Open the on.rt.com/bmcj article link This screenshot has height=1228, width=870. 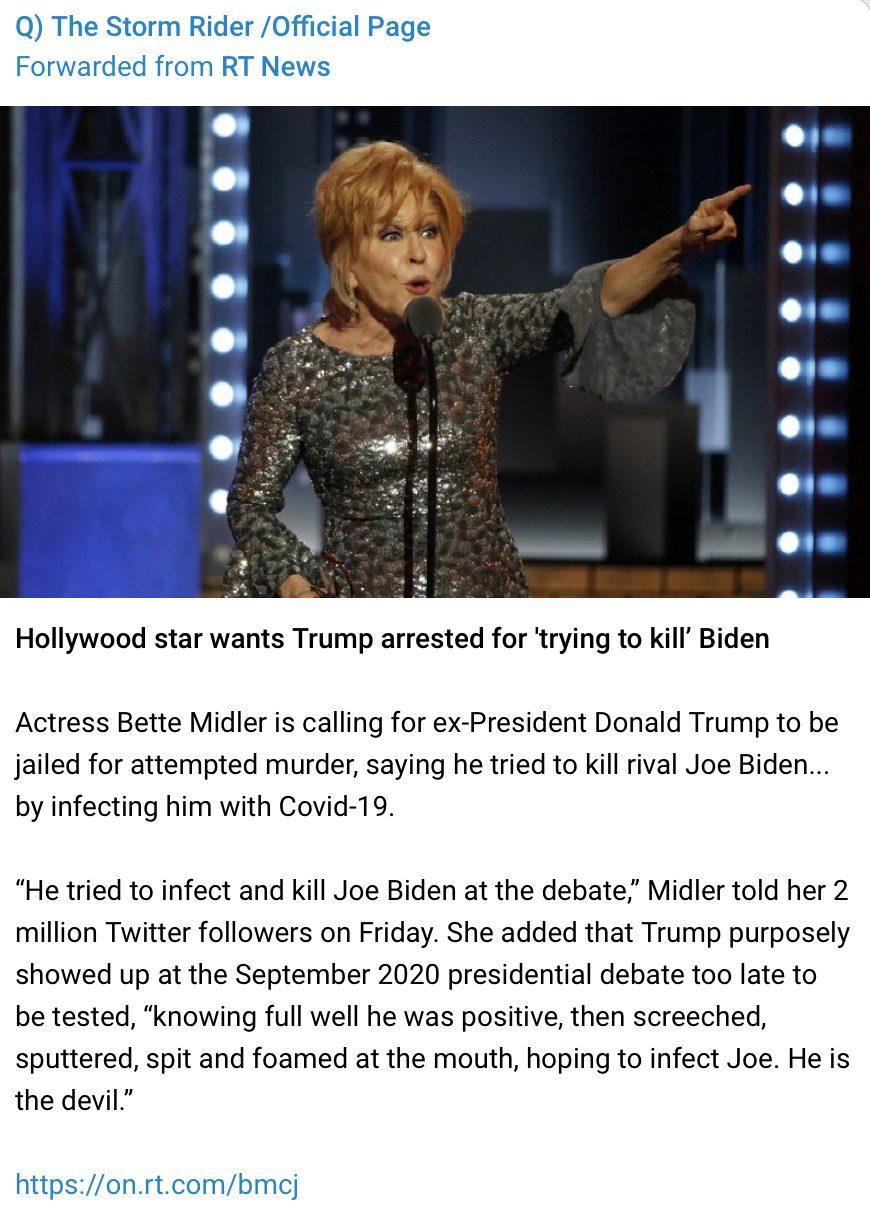pyautogui.click(x=157, y=1185)
